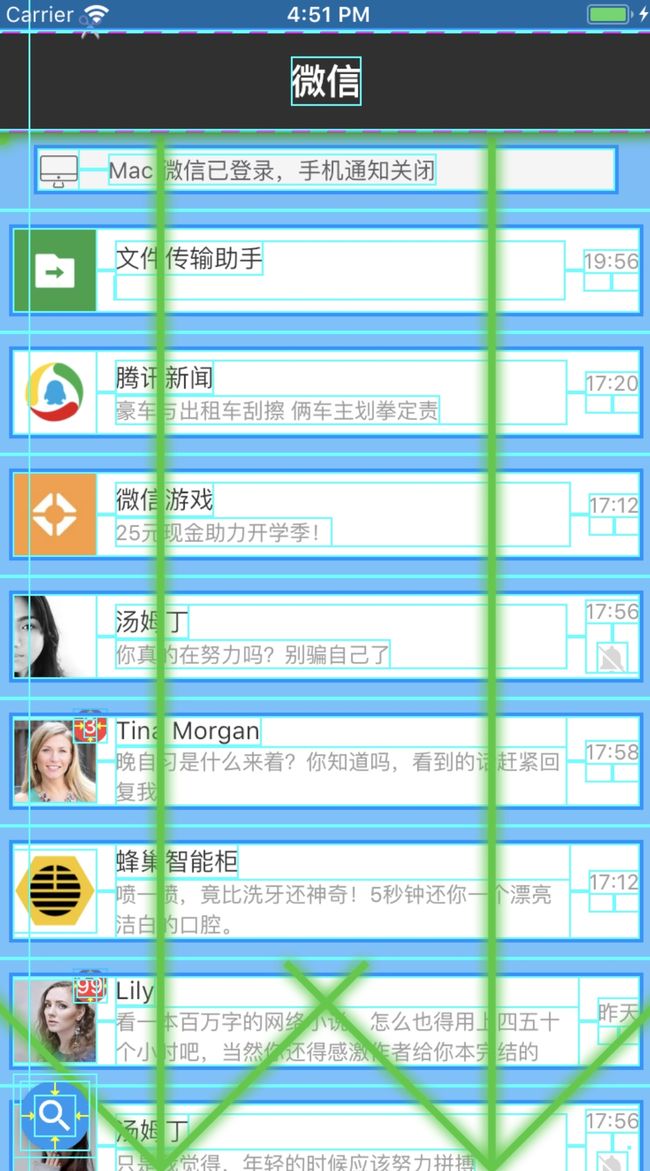Open the 蜂巢智能柜 conversation

pos(326,890)
